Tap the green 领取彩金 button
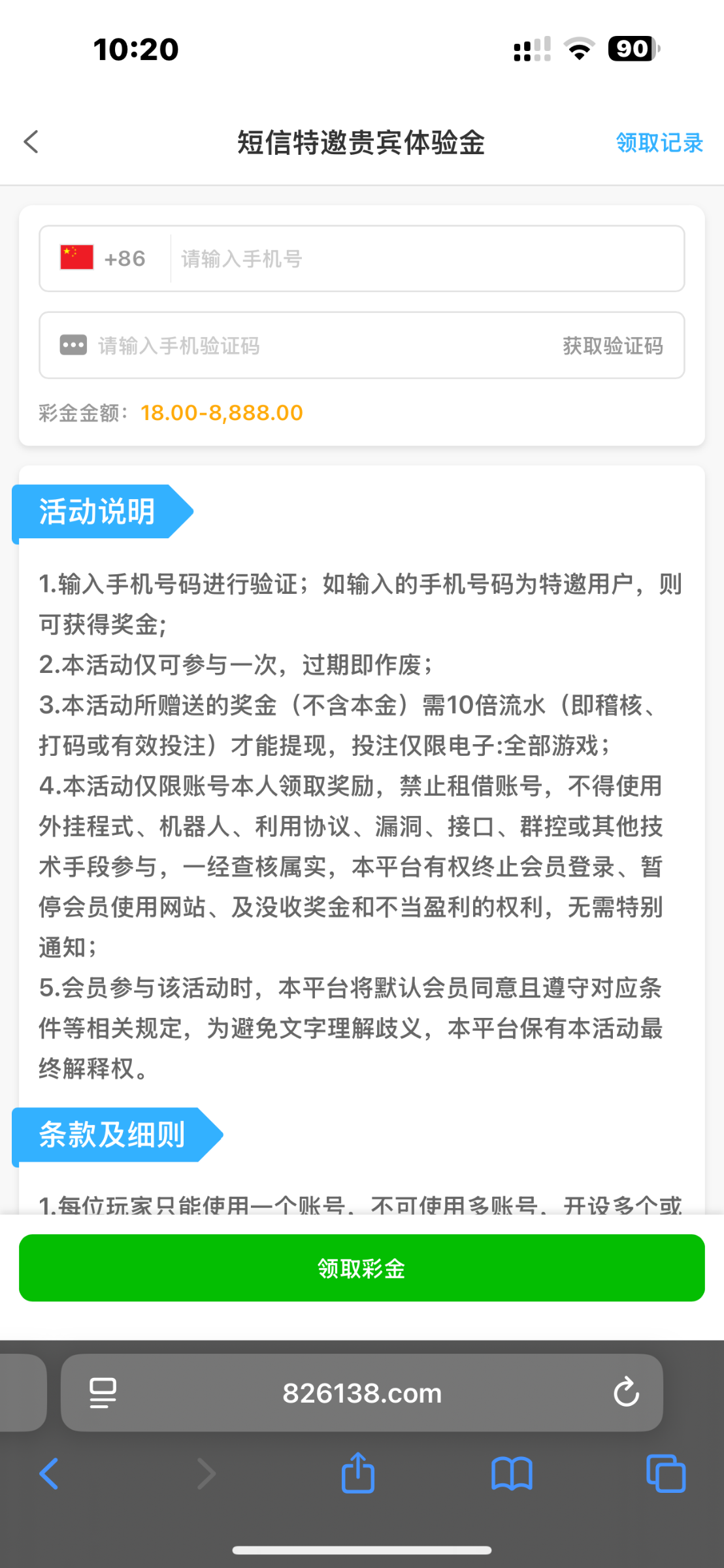This screenshot has height=1568, width=724. tap(361, 1268)
